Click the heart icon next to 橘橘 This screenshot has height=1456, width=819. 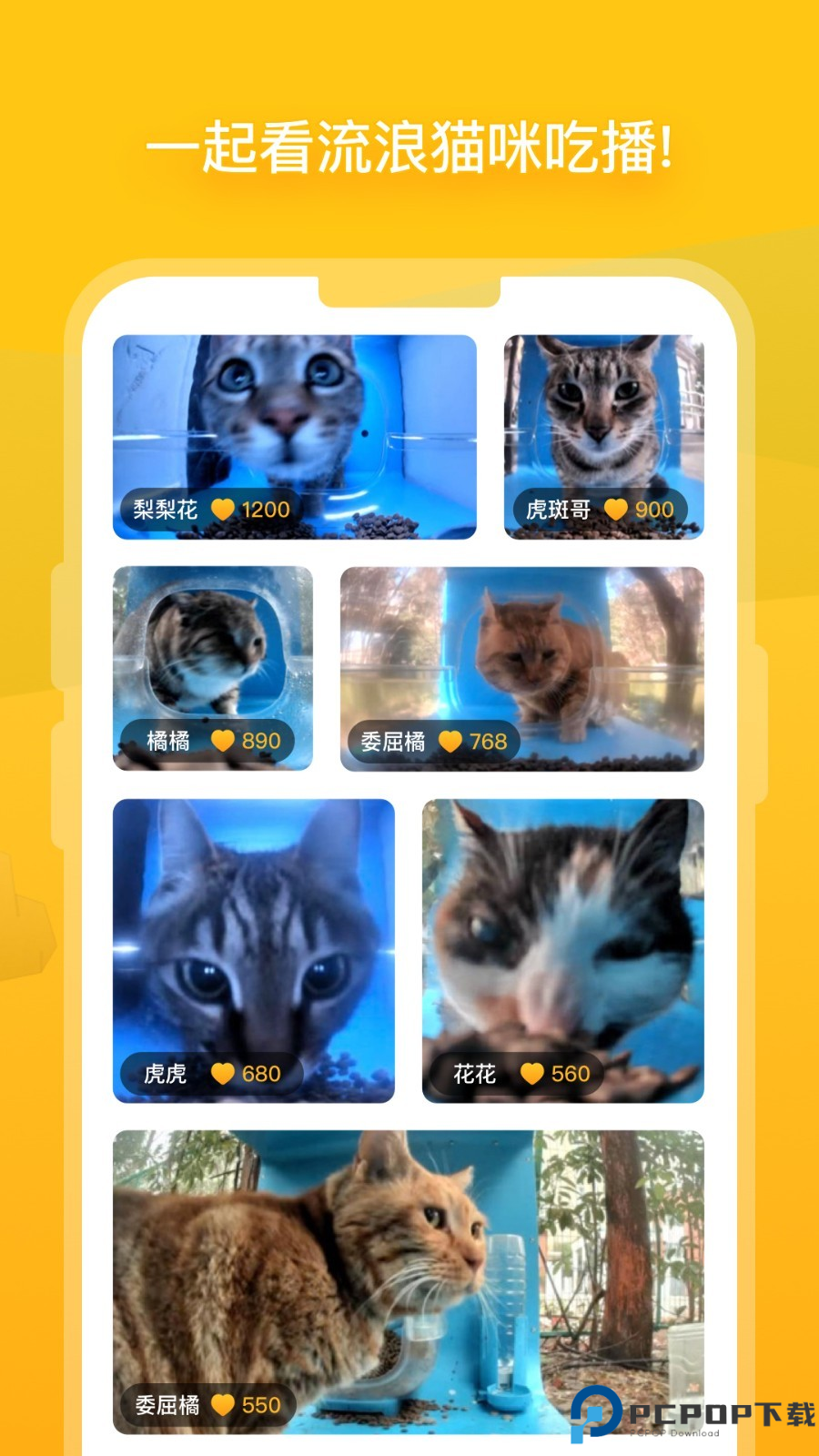click(224, 741)
